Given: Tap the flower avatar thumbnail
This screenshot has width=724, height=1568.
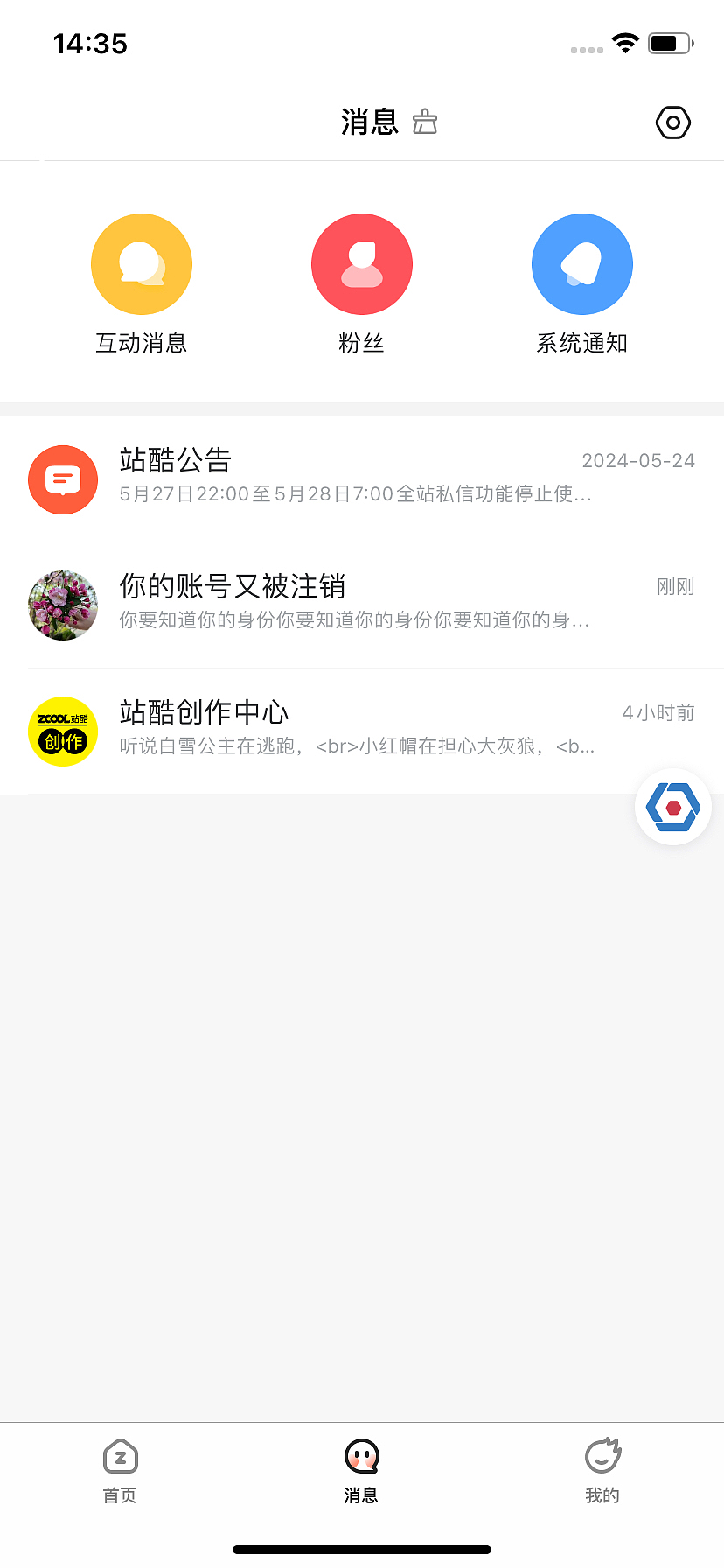Looking at the screenshot, I should coord(62,605).
